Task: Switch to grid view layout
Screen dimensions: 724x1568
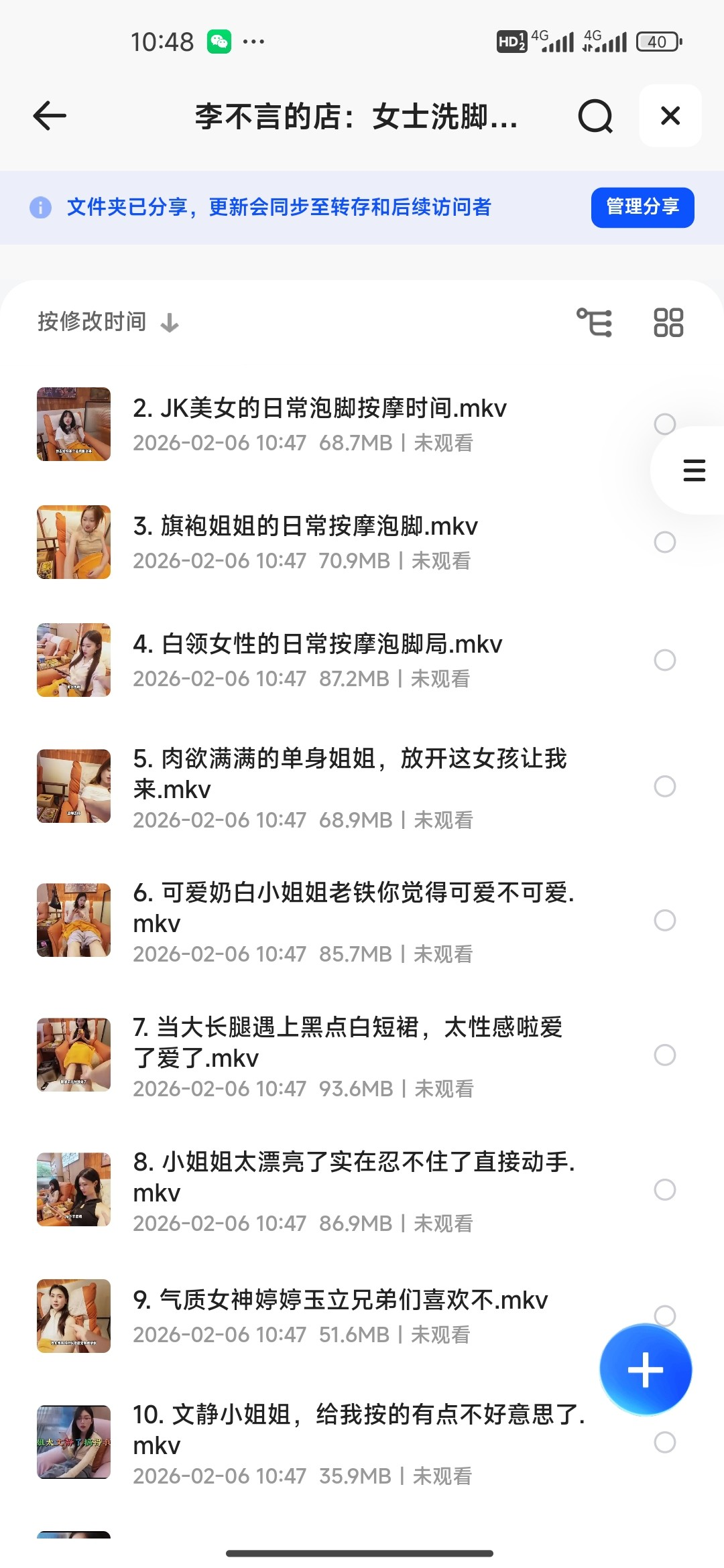Action: (668, 322)
